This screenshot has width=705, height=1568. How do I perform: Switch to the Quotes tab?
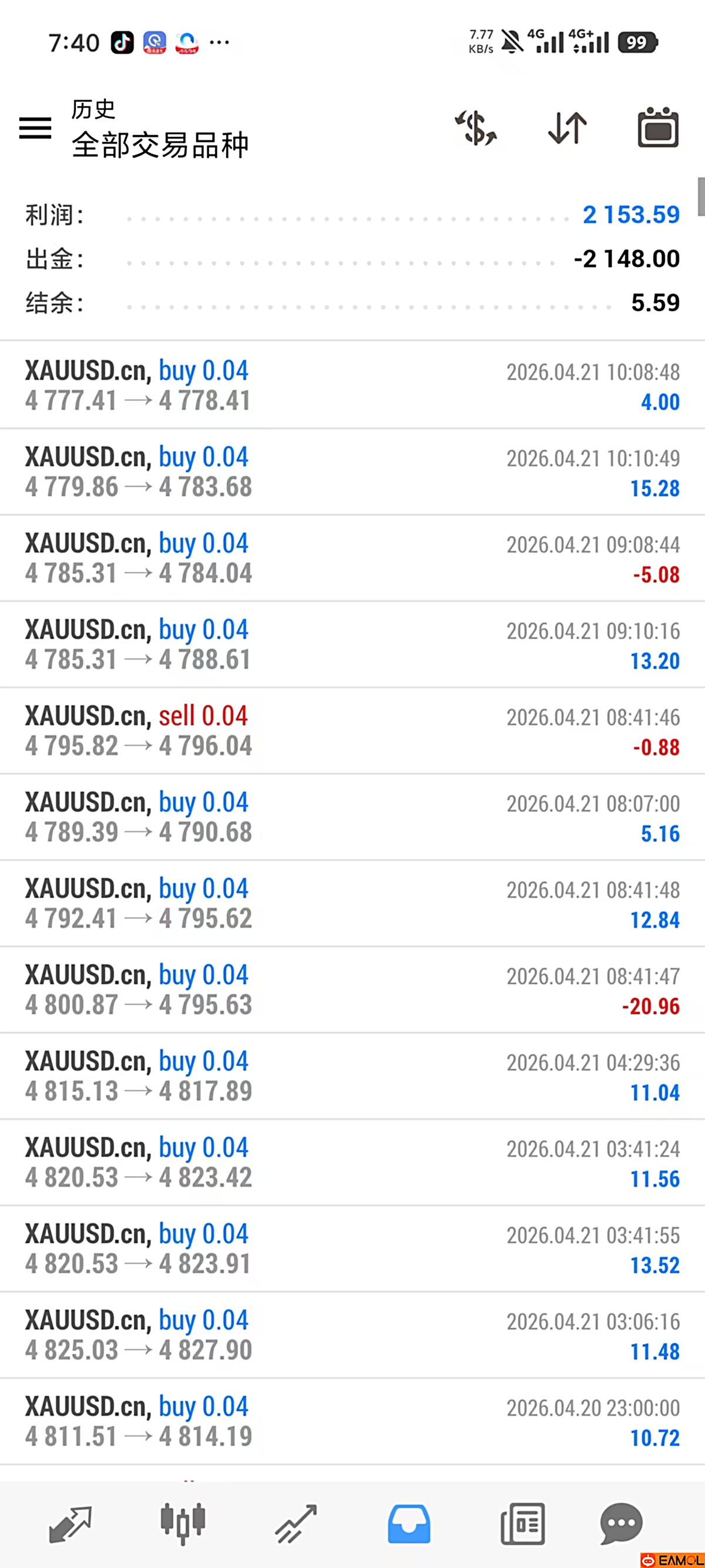(70, 1524)
